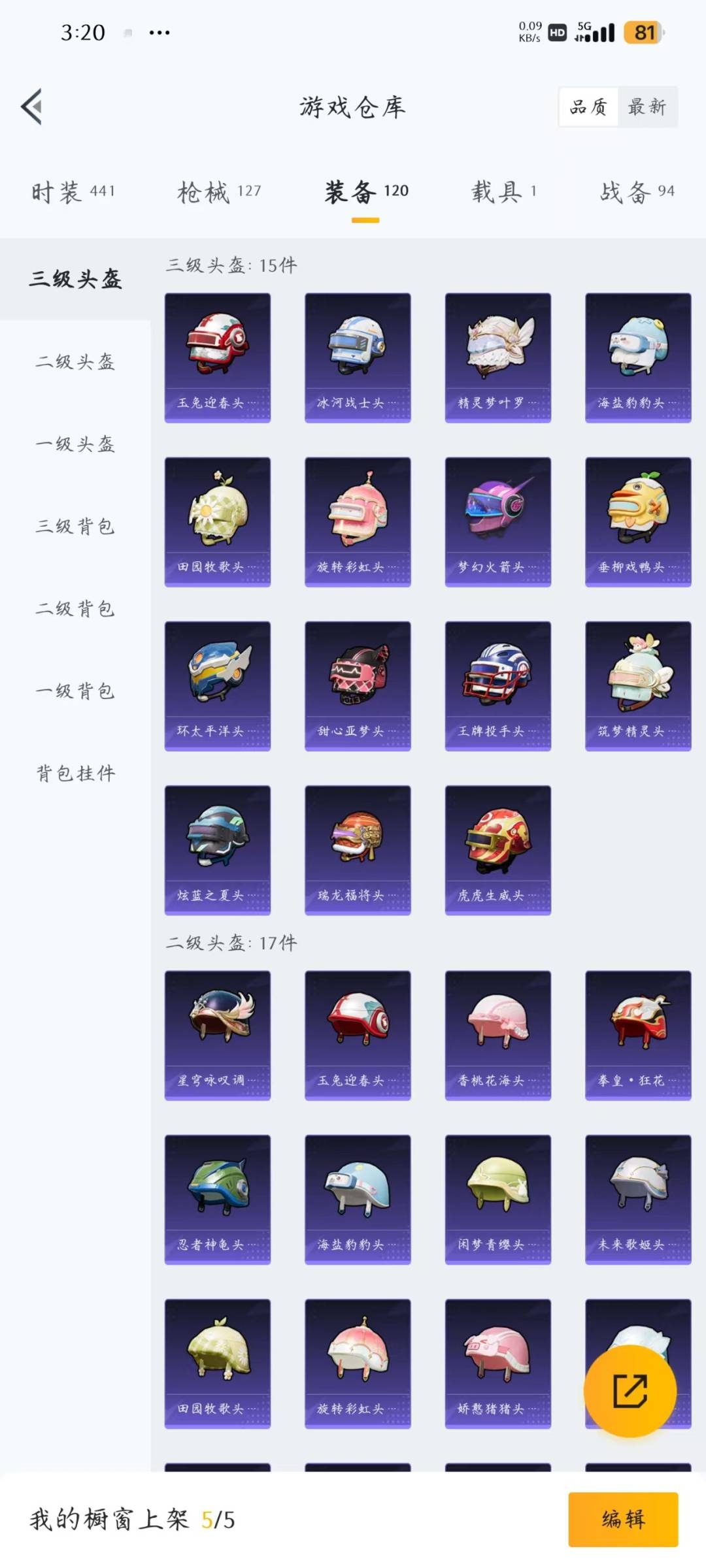Tap the 编辑 button
The width and height of the screenshot is (706, 1568).
point(622,1519)
